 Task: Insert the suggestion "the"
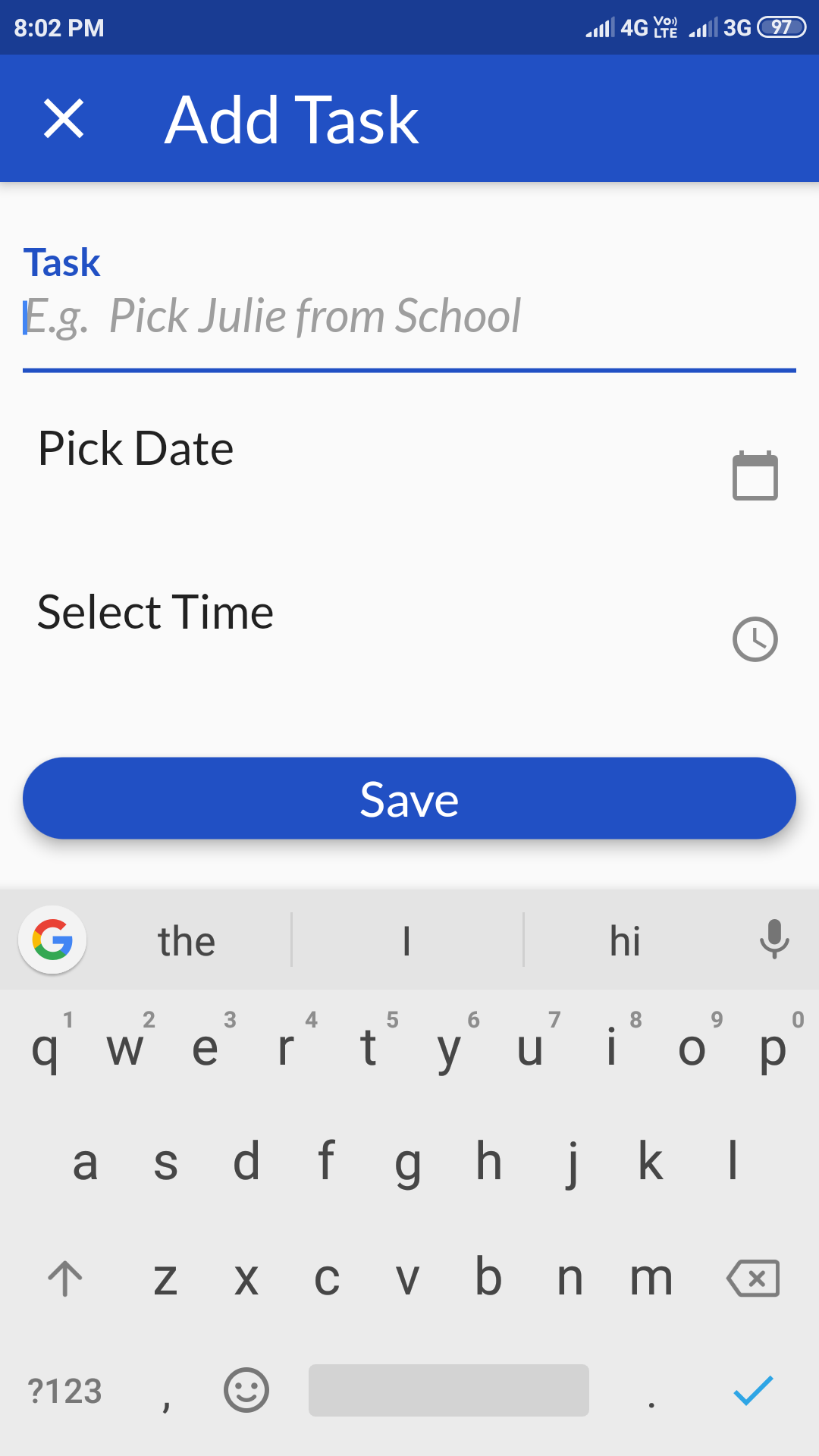(x=187, y=941)
